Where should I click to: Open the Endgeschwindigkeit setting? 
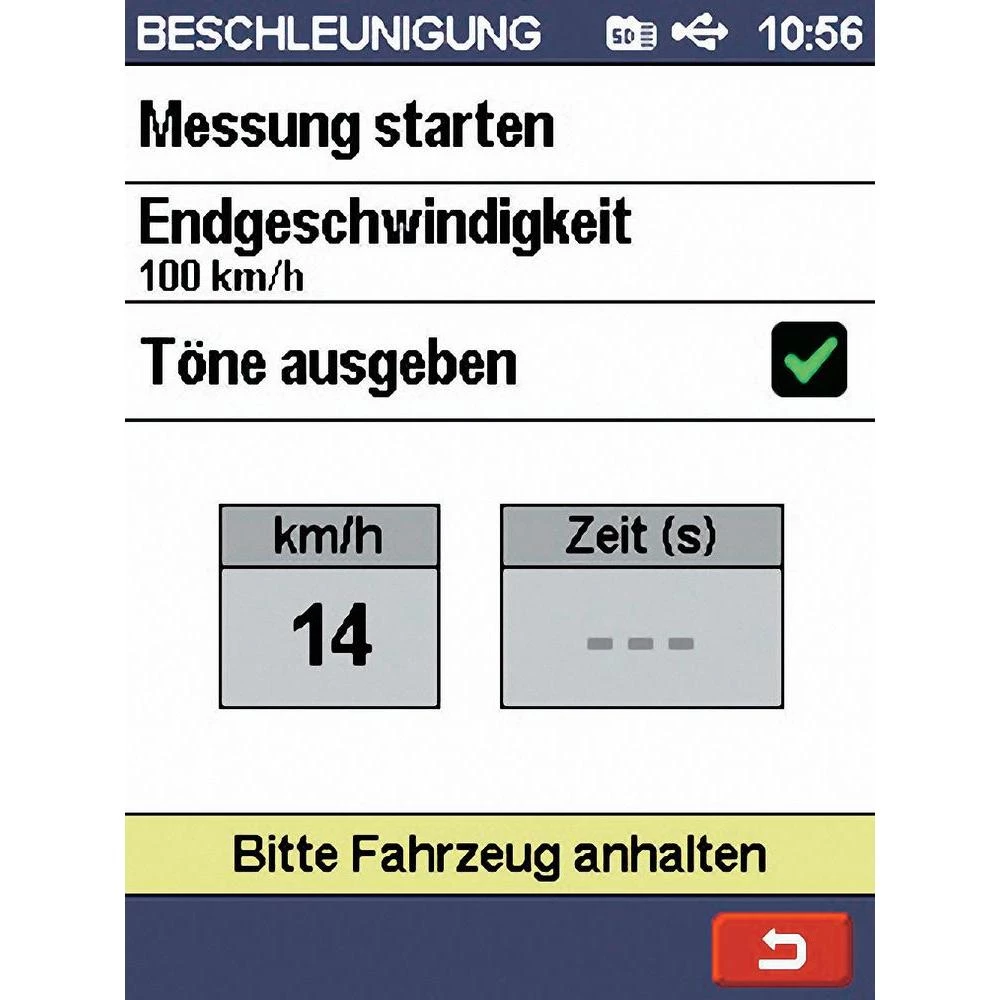(x=498, y=243)
